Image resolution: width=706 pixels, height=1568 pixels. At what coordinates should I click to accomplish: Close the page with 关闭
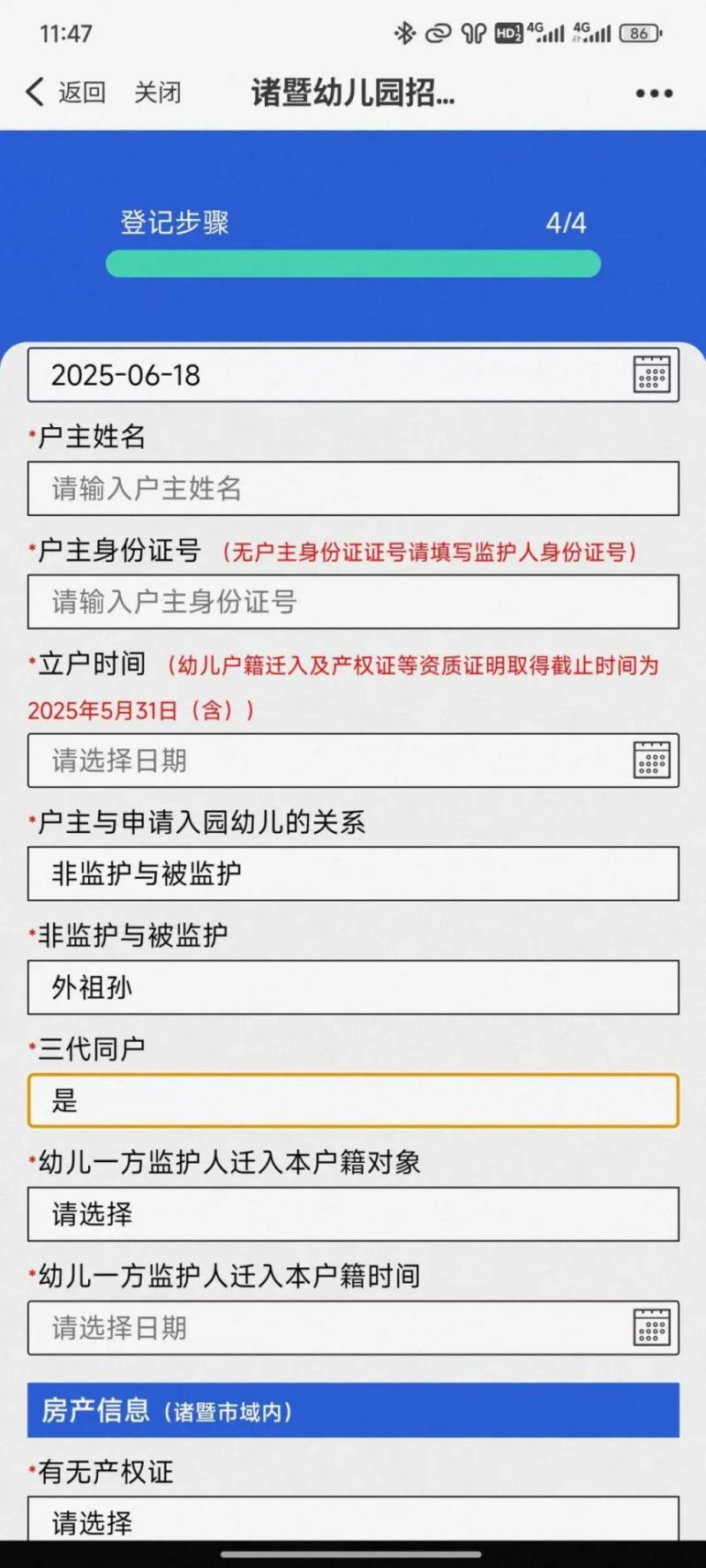(x=157, y=92)
